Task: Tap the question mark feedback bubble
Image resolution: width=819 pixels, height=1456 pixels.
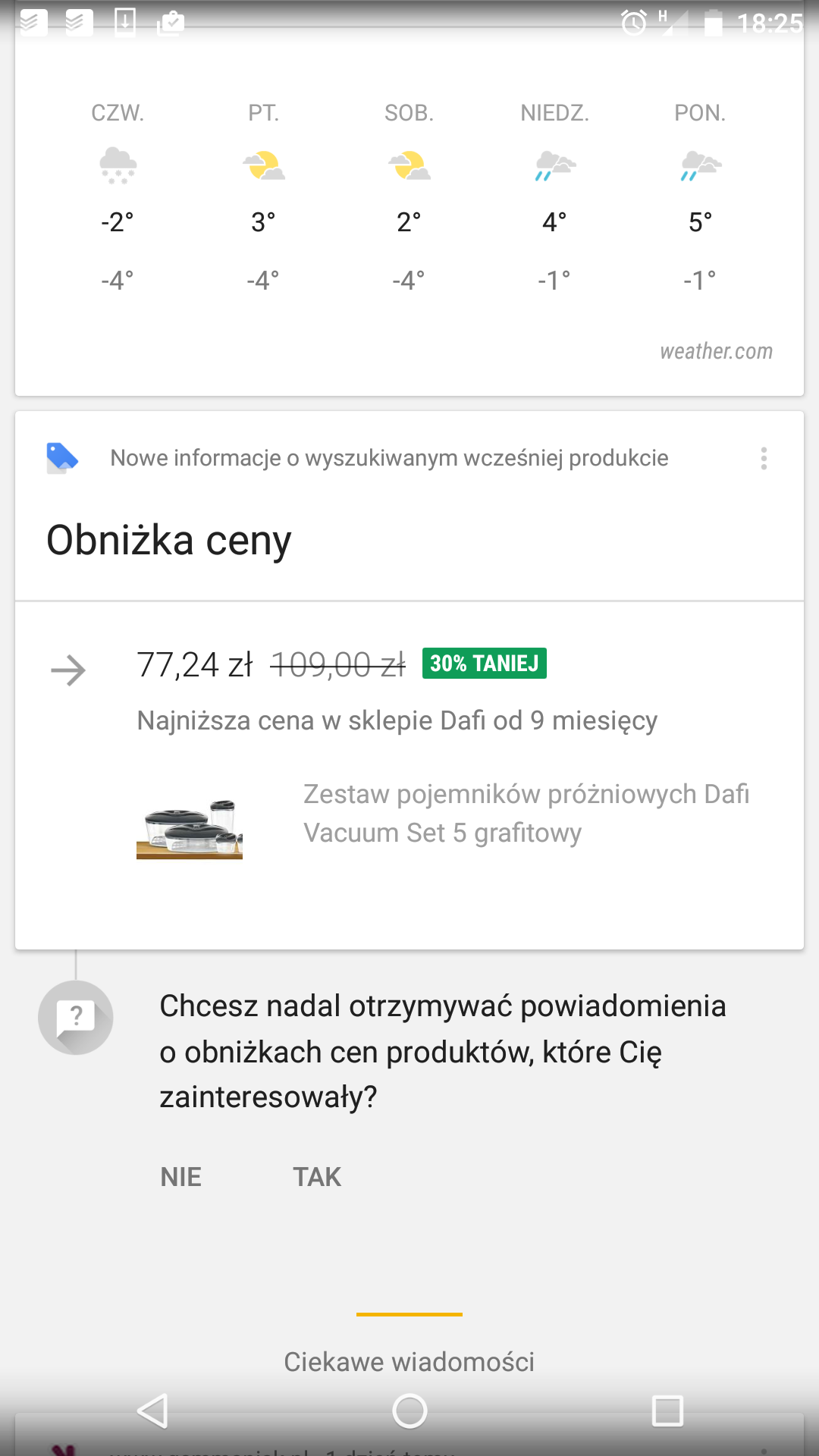Action: [74, 1018]
